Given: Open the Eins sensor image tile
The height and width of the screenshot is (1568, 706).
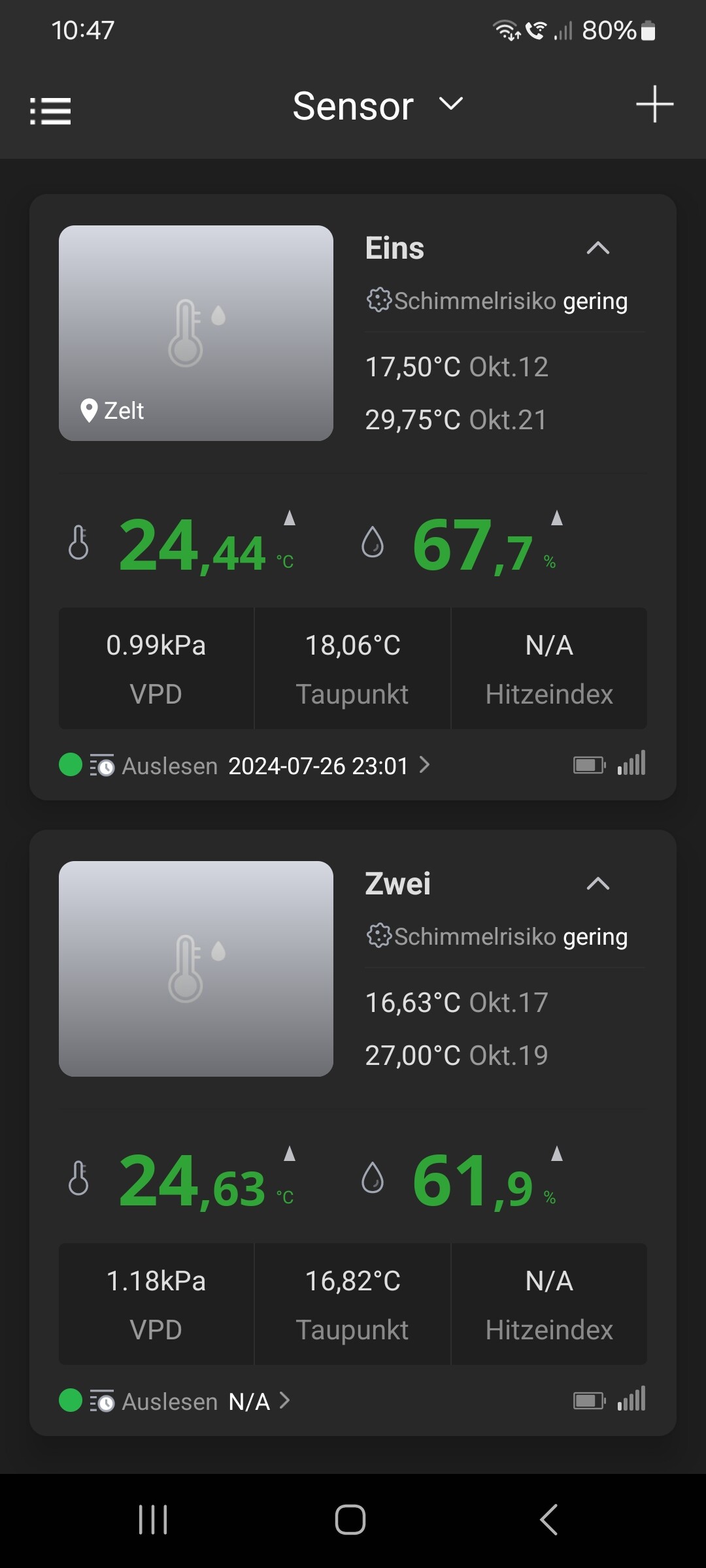Looking at the screenshot, I should (x=196, y=333).
